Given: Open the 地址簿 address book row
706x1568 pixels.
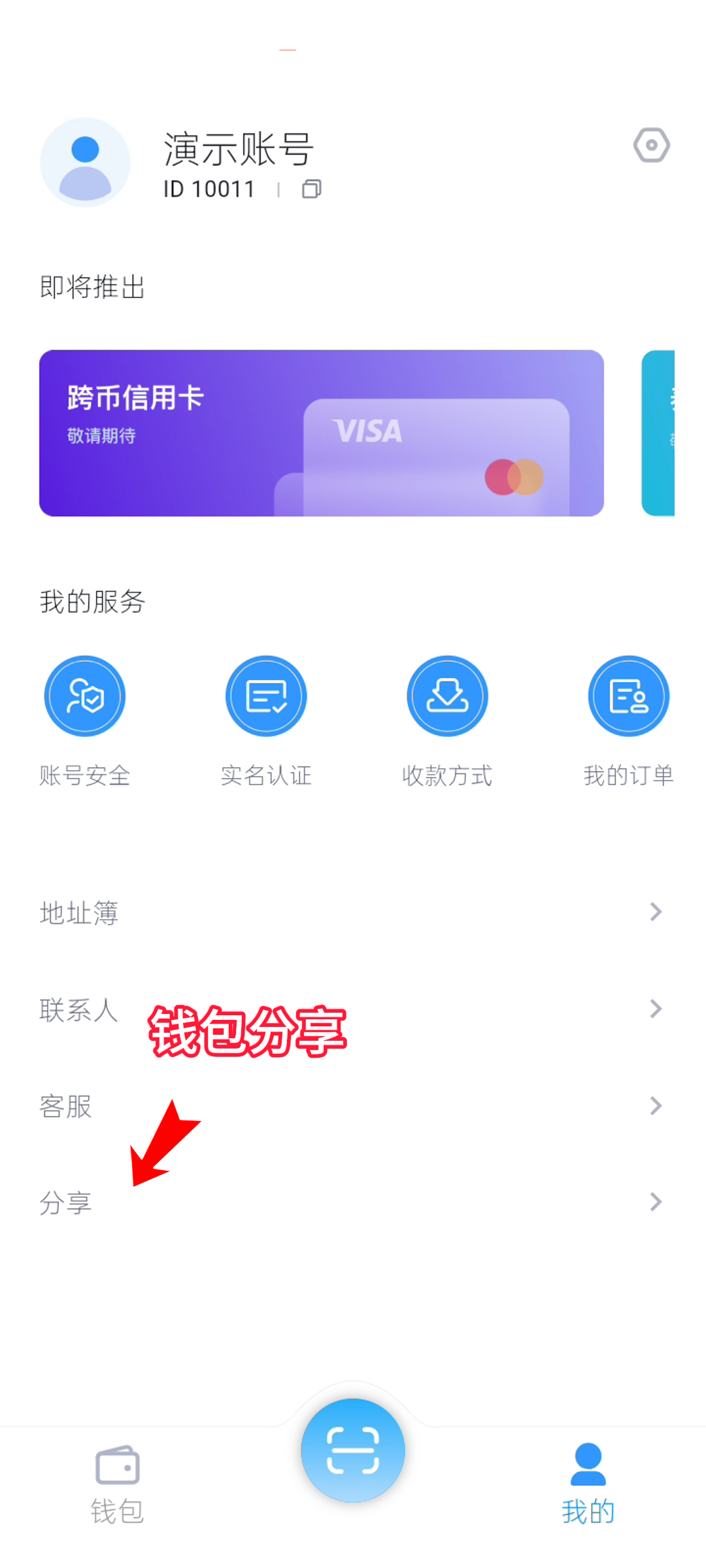Looking at the screenshot, I should point(353,912).
